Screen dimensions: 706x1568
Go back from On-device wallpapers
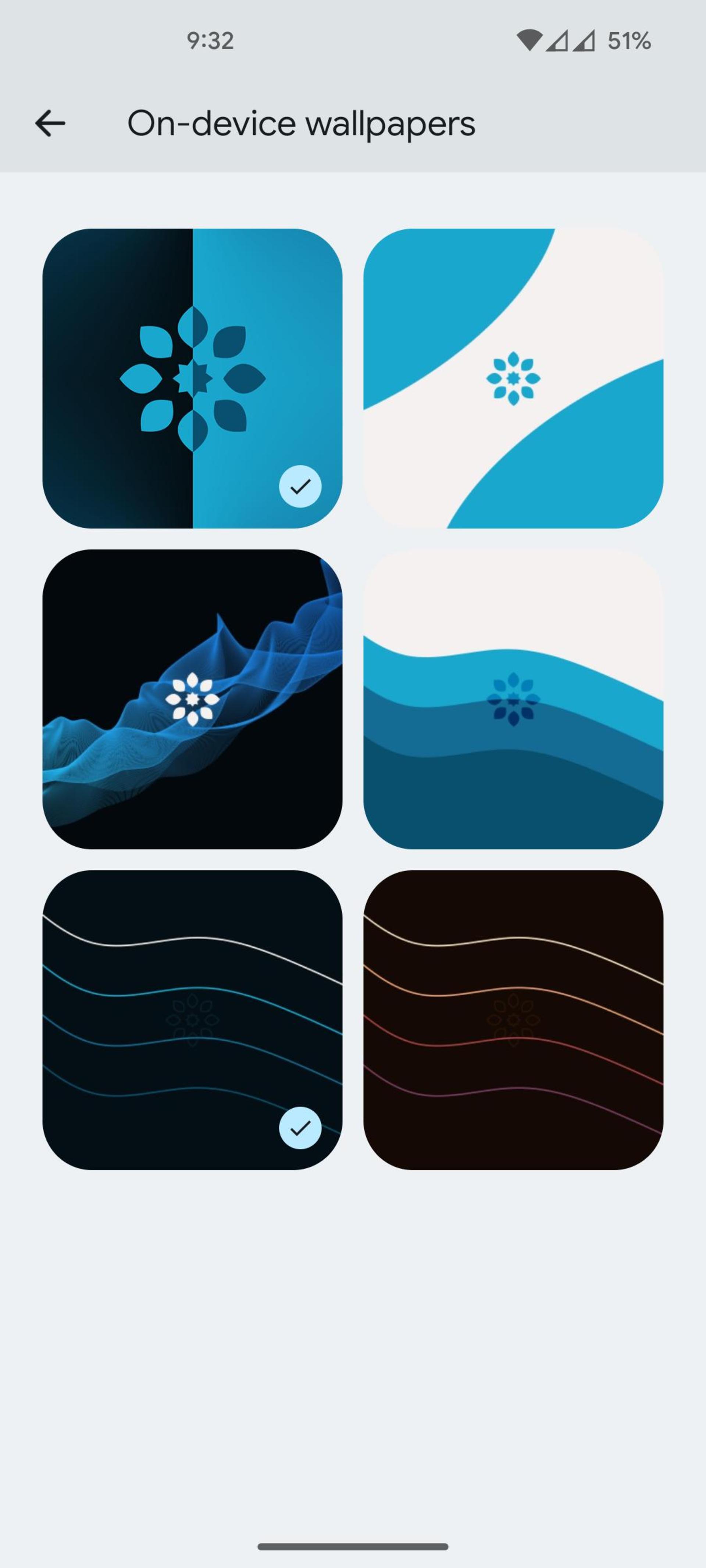pos(50,123)
